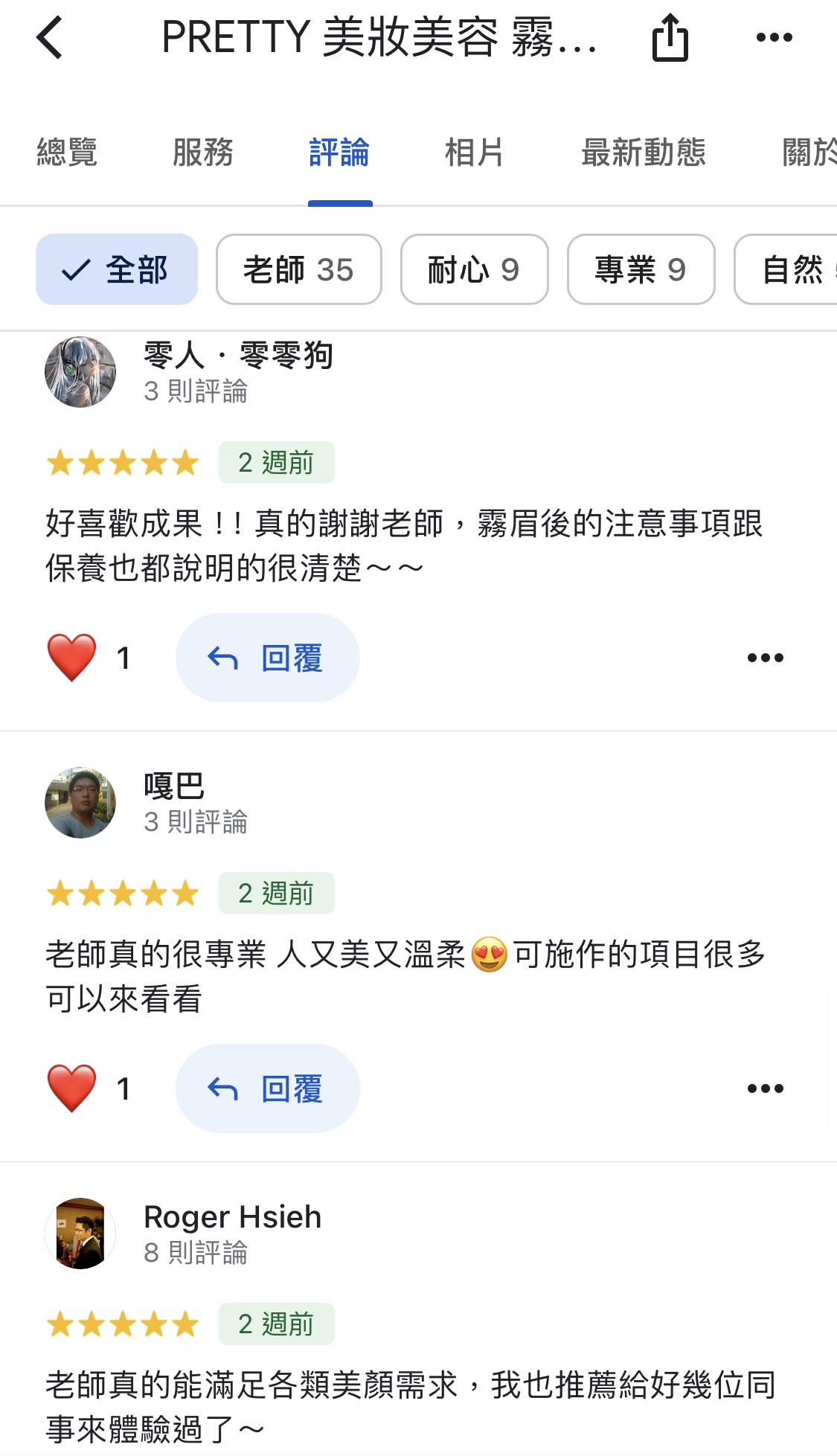Reply to 零人・零零狗's review
This screenshot has height=1456, width=837.
267,658
